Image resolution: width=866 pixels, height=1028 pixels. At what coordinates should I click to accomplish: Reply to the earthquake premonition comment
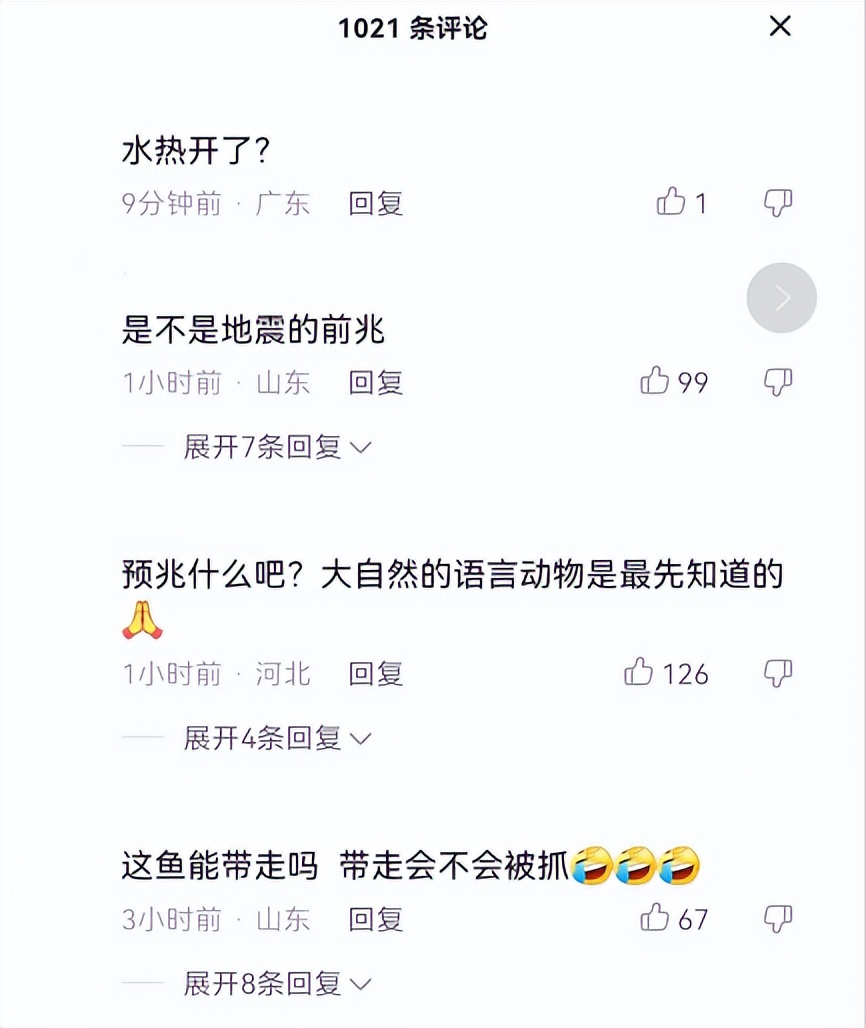tap(374, 382)
